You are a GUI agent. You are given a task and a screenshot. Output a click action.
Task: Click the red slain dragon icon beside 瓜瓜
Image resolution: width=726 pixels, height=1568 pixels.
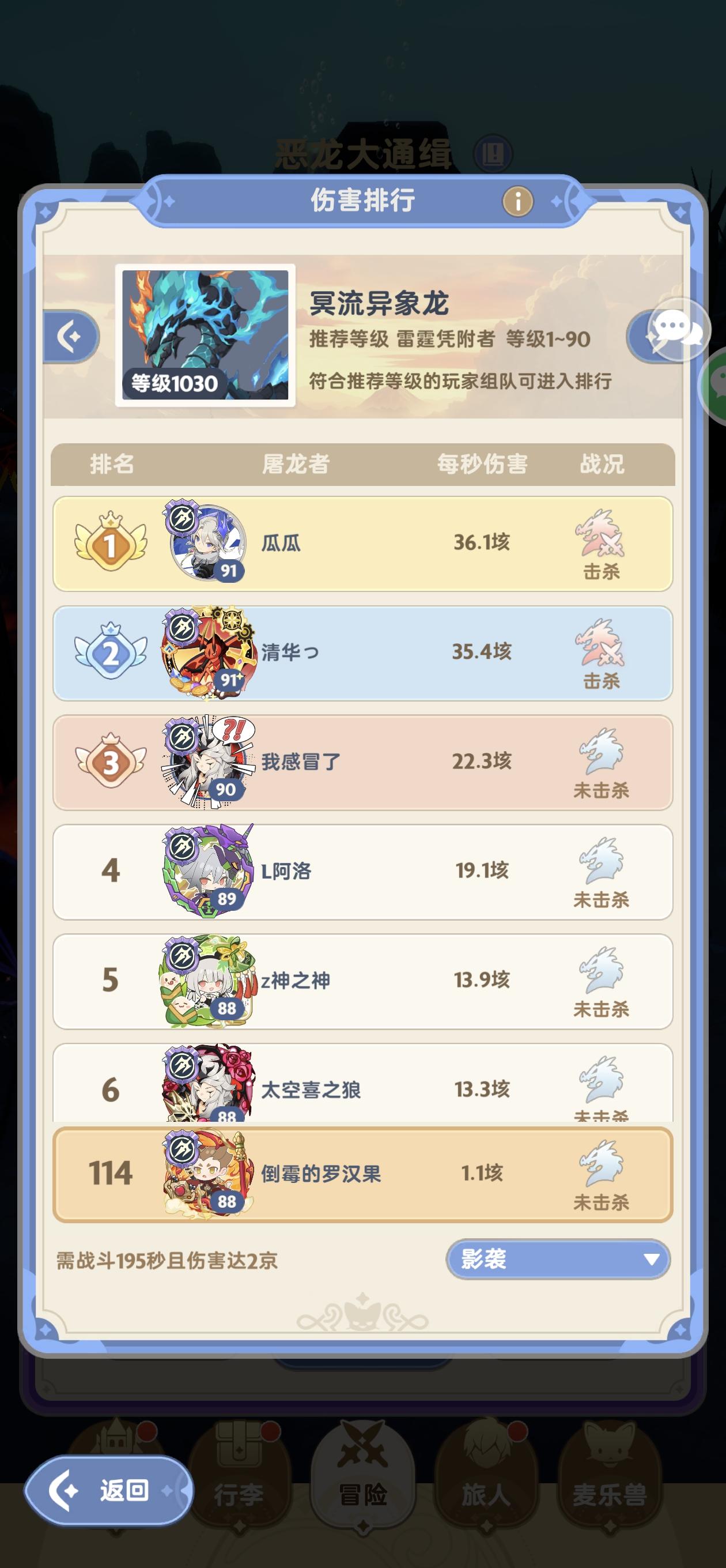click(x=600, y=537)
